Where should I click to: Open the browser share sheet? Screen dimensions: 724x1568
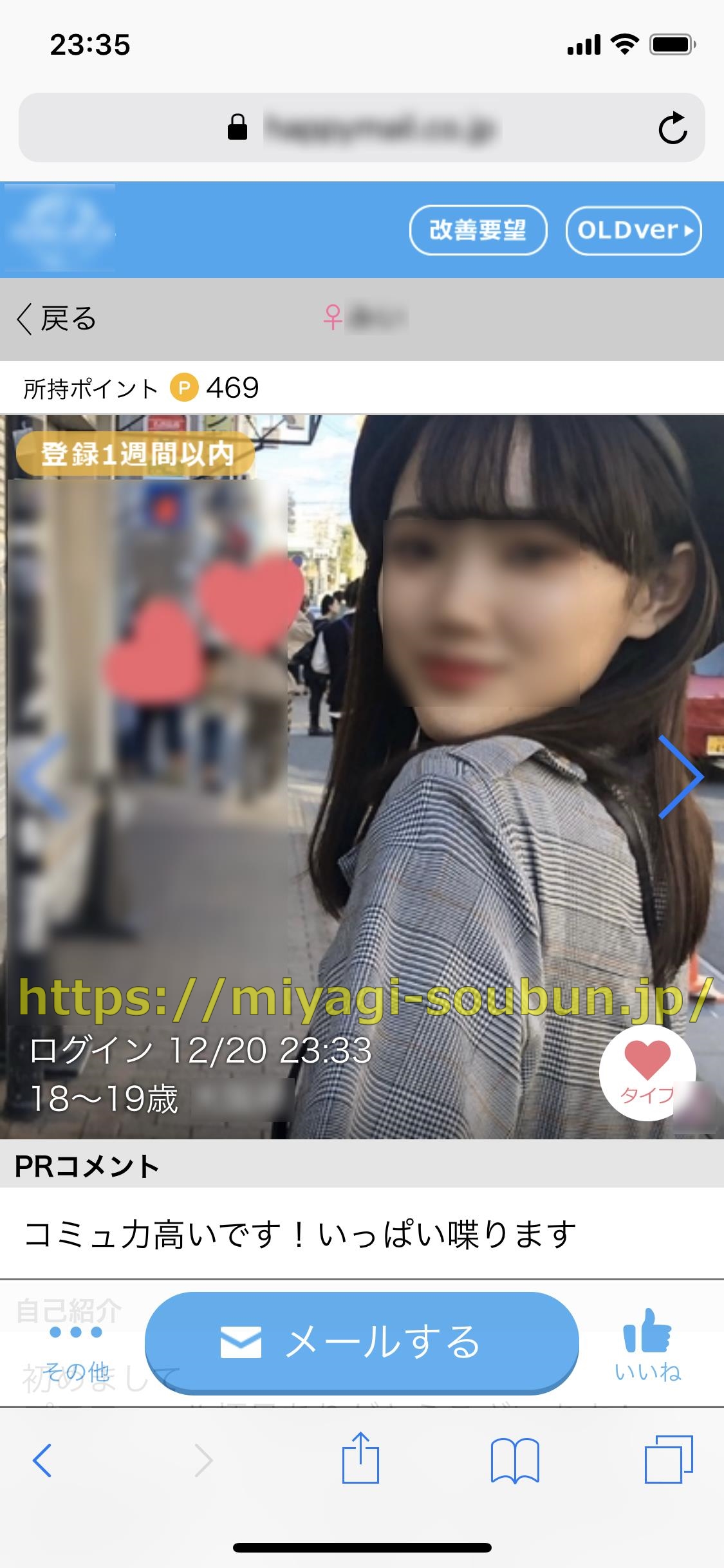click(x=360, y=1460)
